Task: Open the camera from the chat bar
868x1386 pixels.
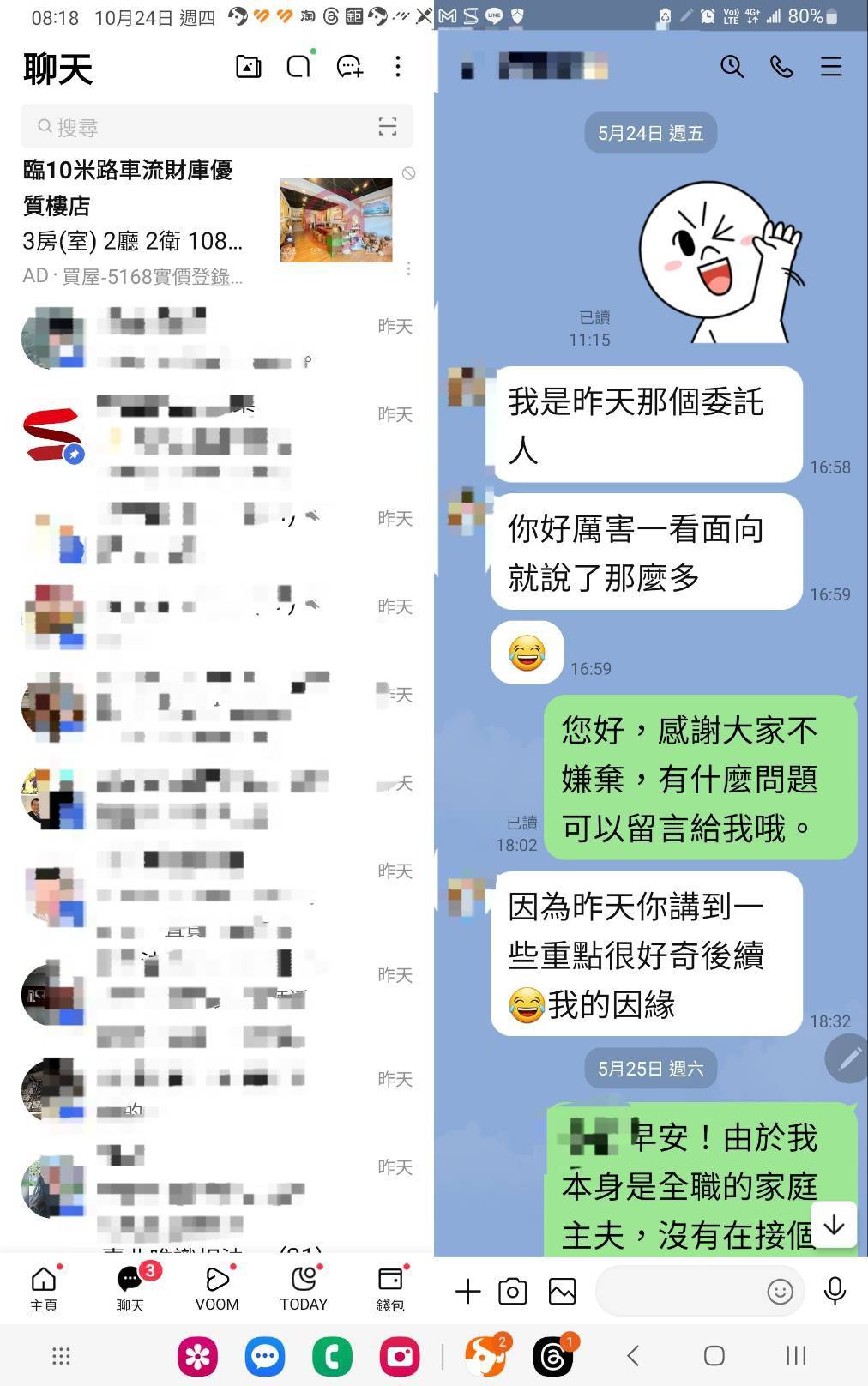Action: tap(513, 1292)
